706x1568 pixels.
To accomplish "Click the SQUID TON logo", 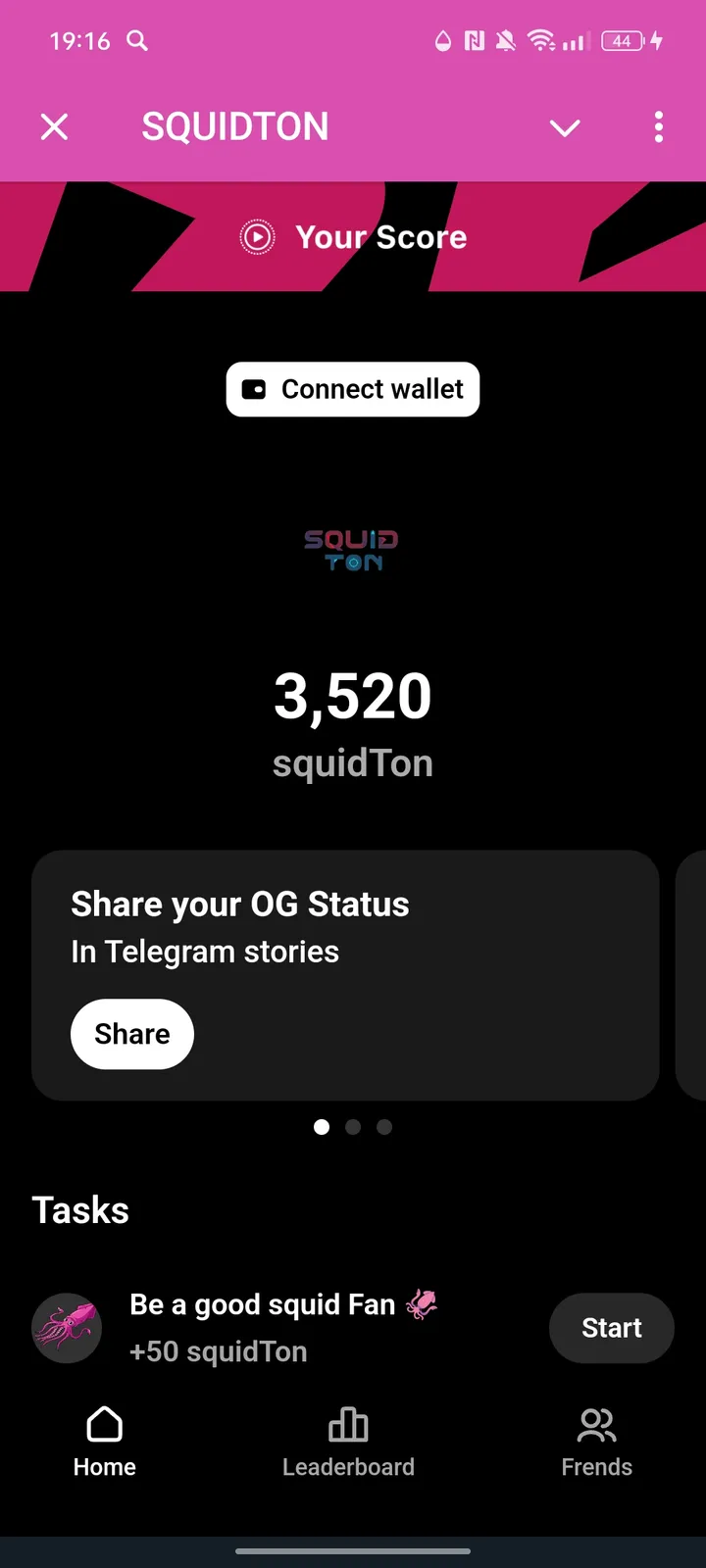I will pyautogui.click(x=352, y=551).
